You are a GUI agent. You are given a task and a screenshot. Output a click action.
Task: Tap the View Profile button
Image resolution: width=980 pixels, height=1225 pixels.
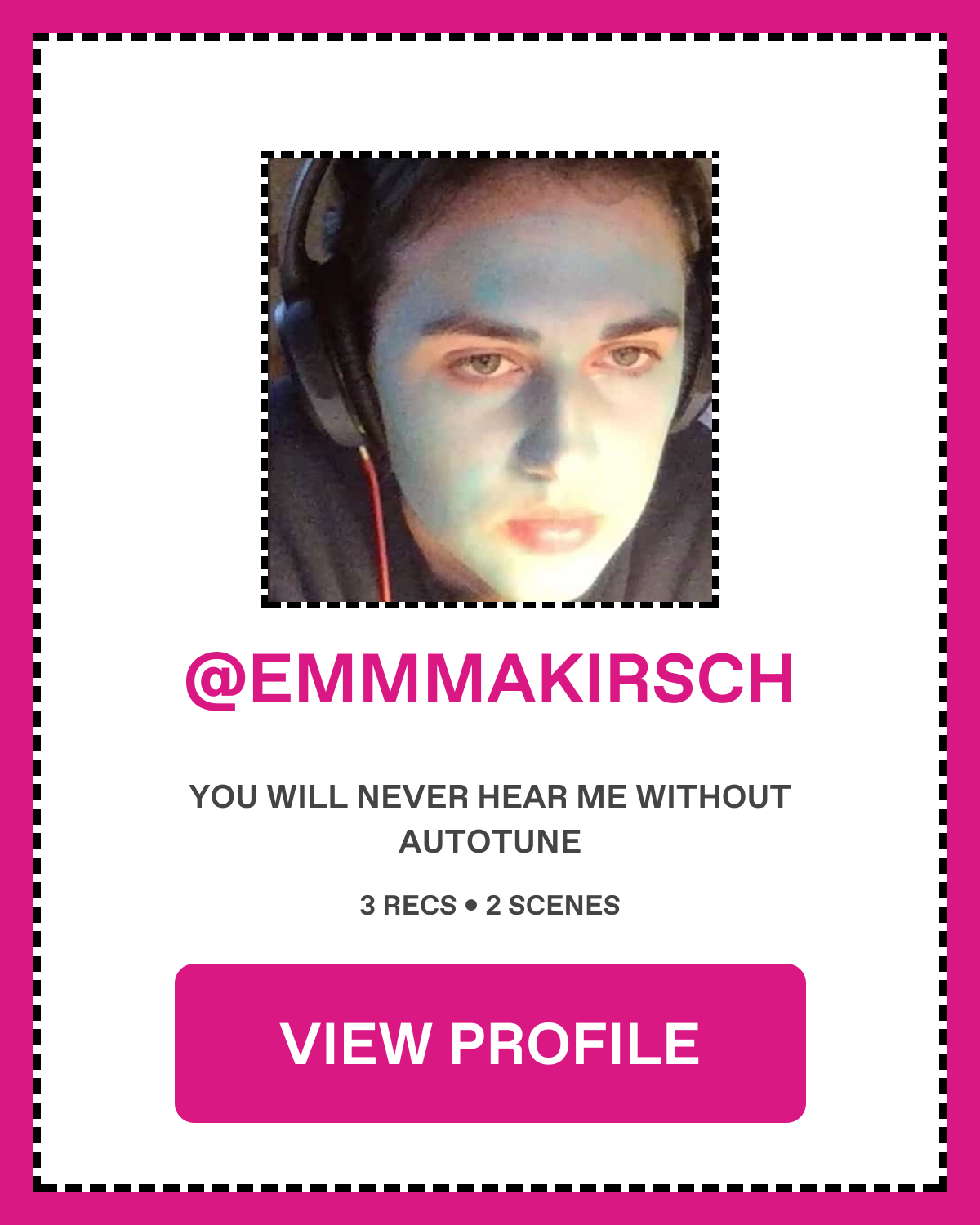490,1043
